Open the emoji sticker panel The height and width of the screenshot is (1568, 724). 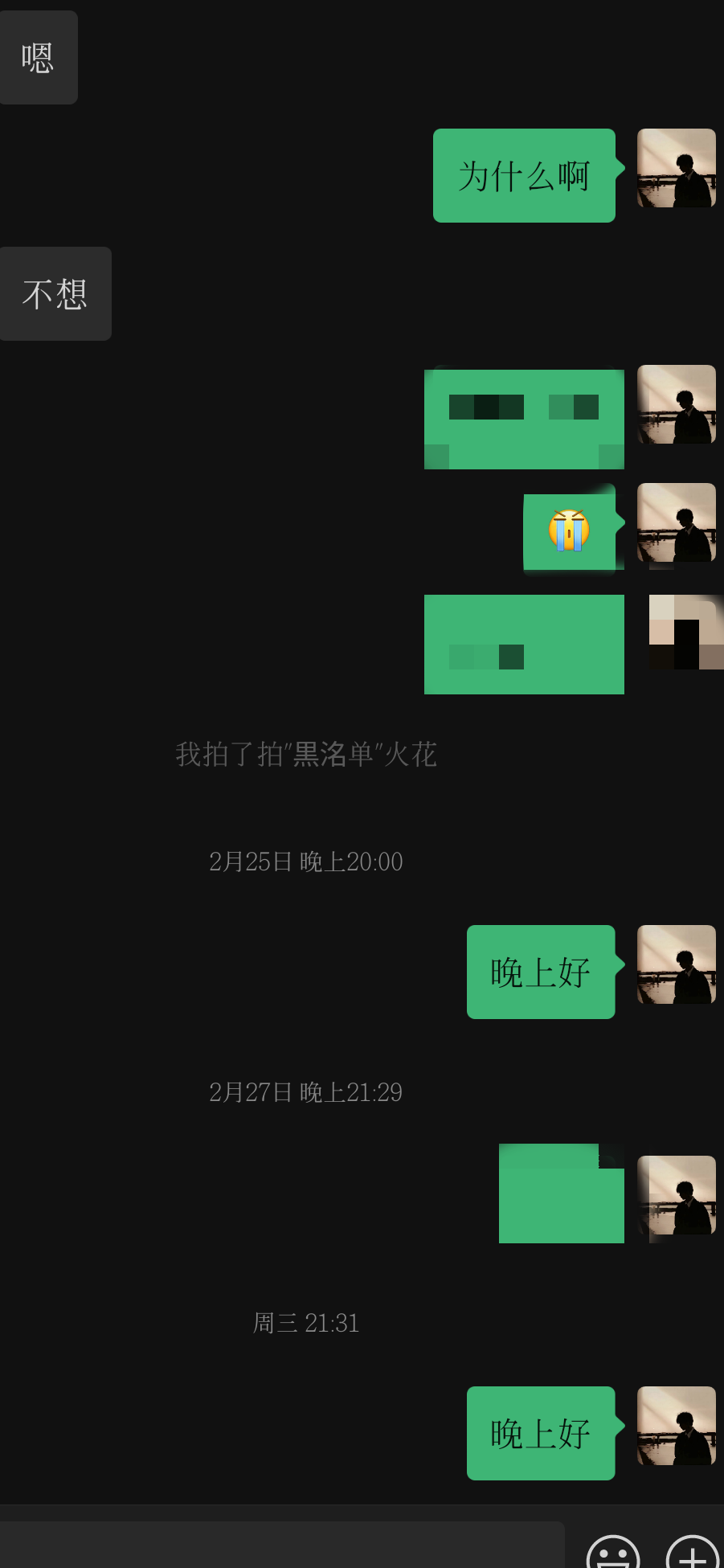point(613,1553)
